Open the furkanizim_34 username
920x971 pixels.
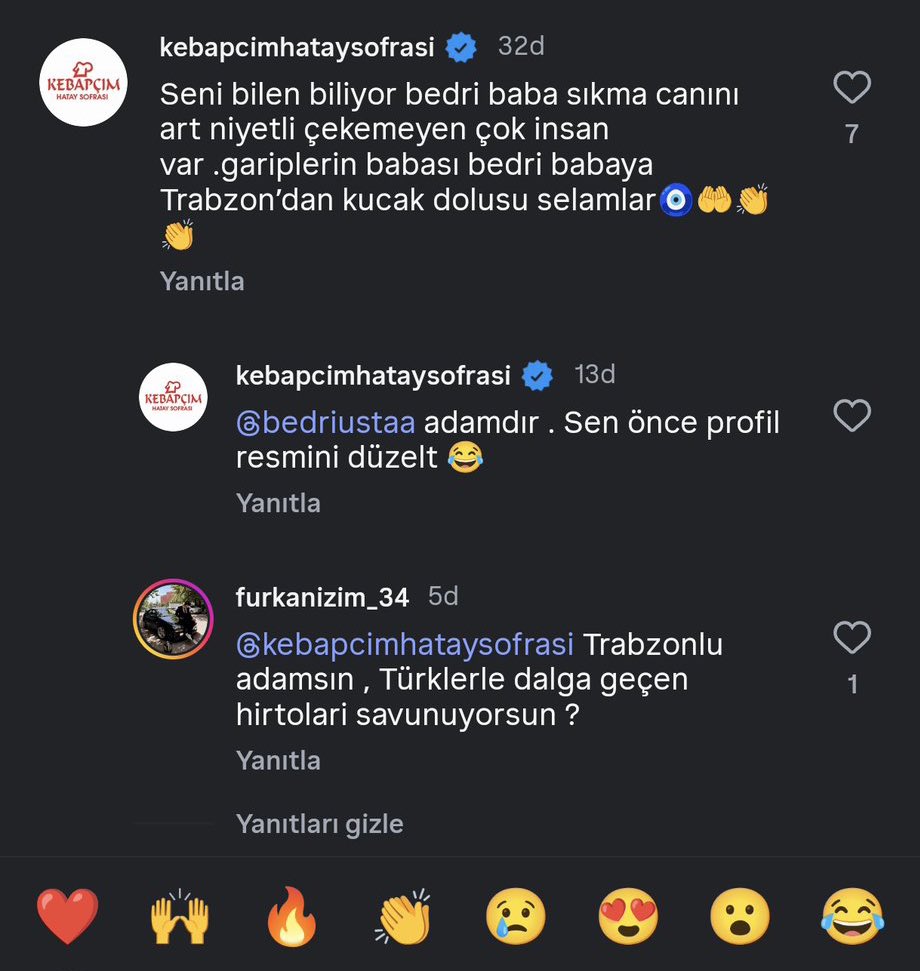[x=322, y=598]
